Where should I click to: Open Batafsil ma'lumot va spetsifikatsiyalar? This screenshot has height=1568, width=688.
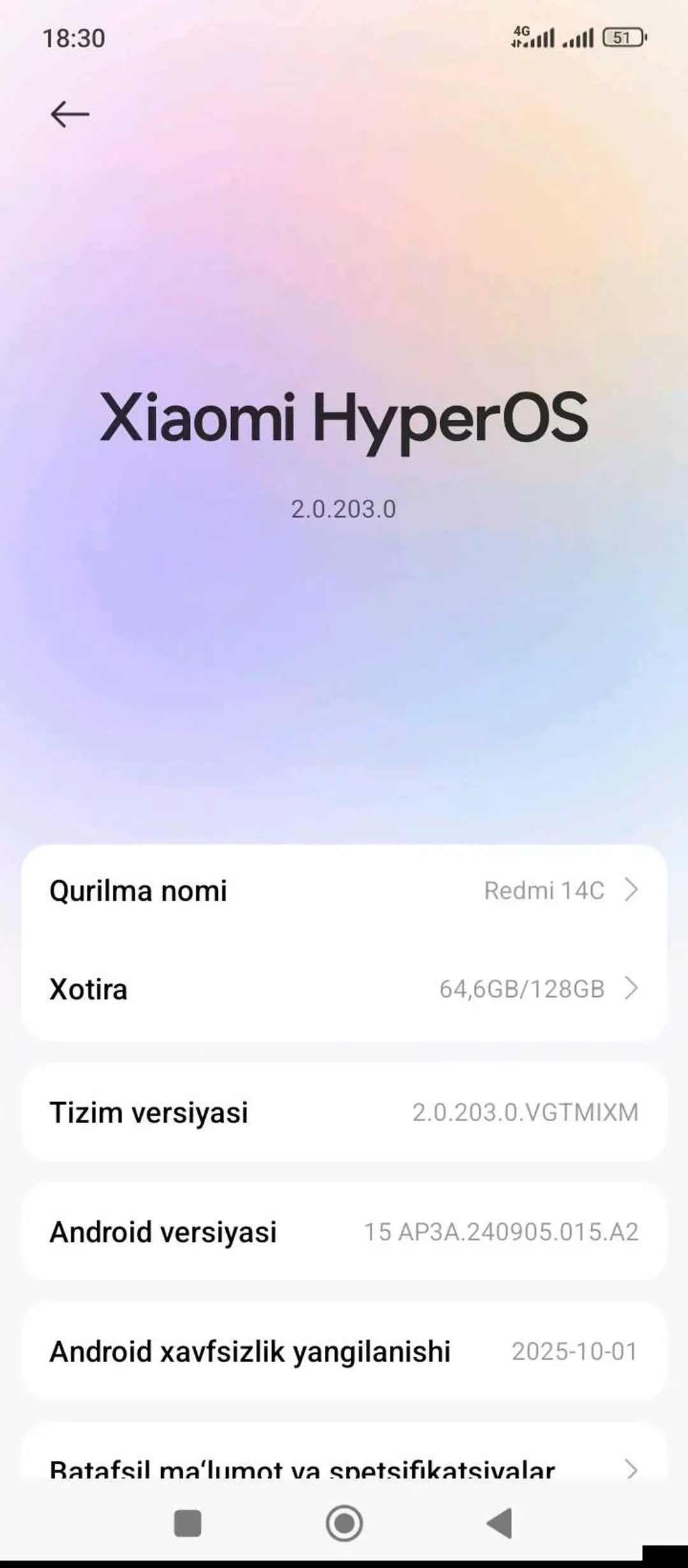[344, 1460]
